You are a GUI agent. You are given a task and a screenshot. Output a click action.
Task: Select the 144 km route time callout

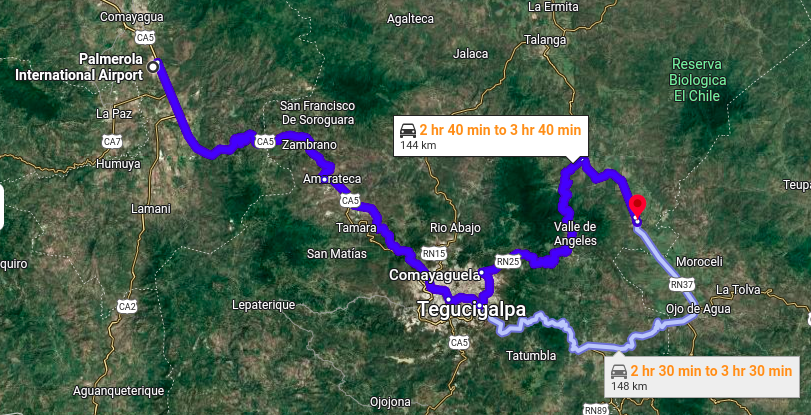point(490,136)
